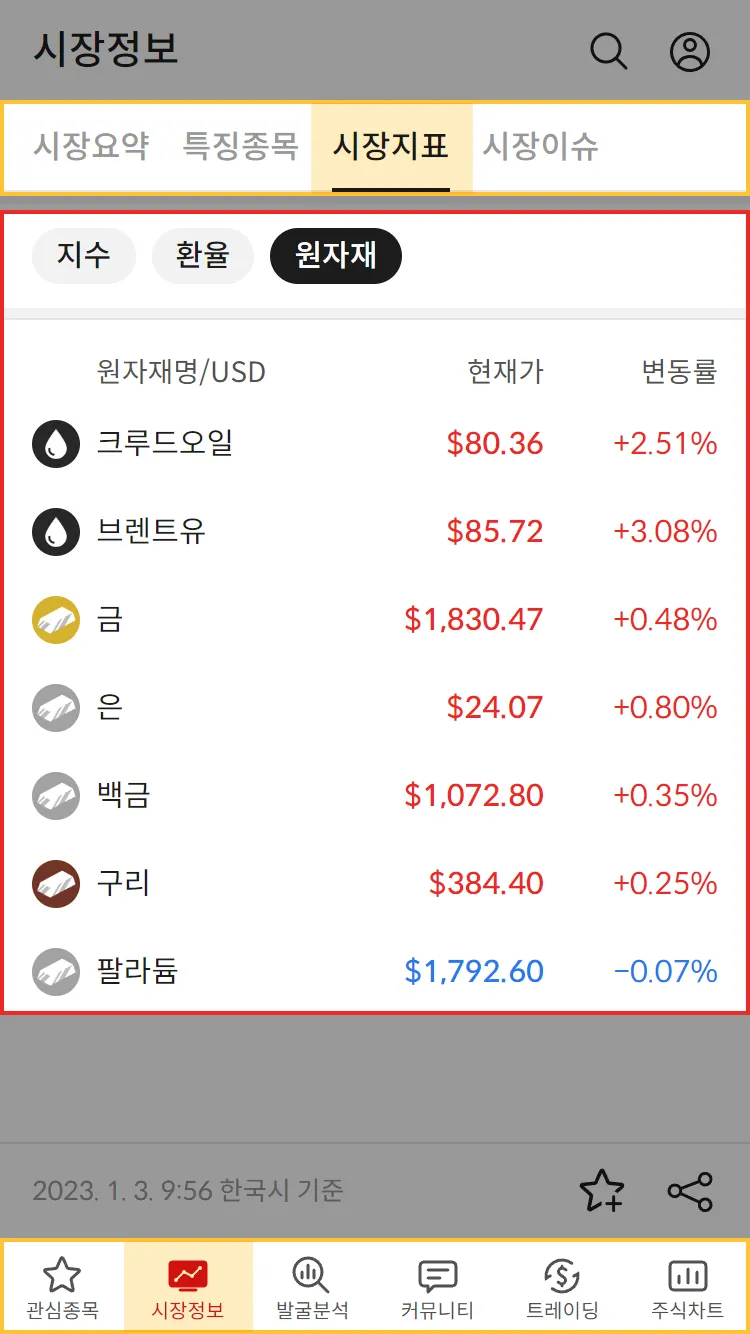Open the search magnifier icon
Viewport: 750px width, 1334px height.
coord(608,51)
